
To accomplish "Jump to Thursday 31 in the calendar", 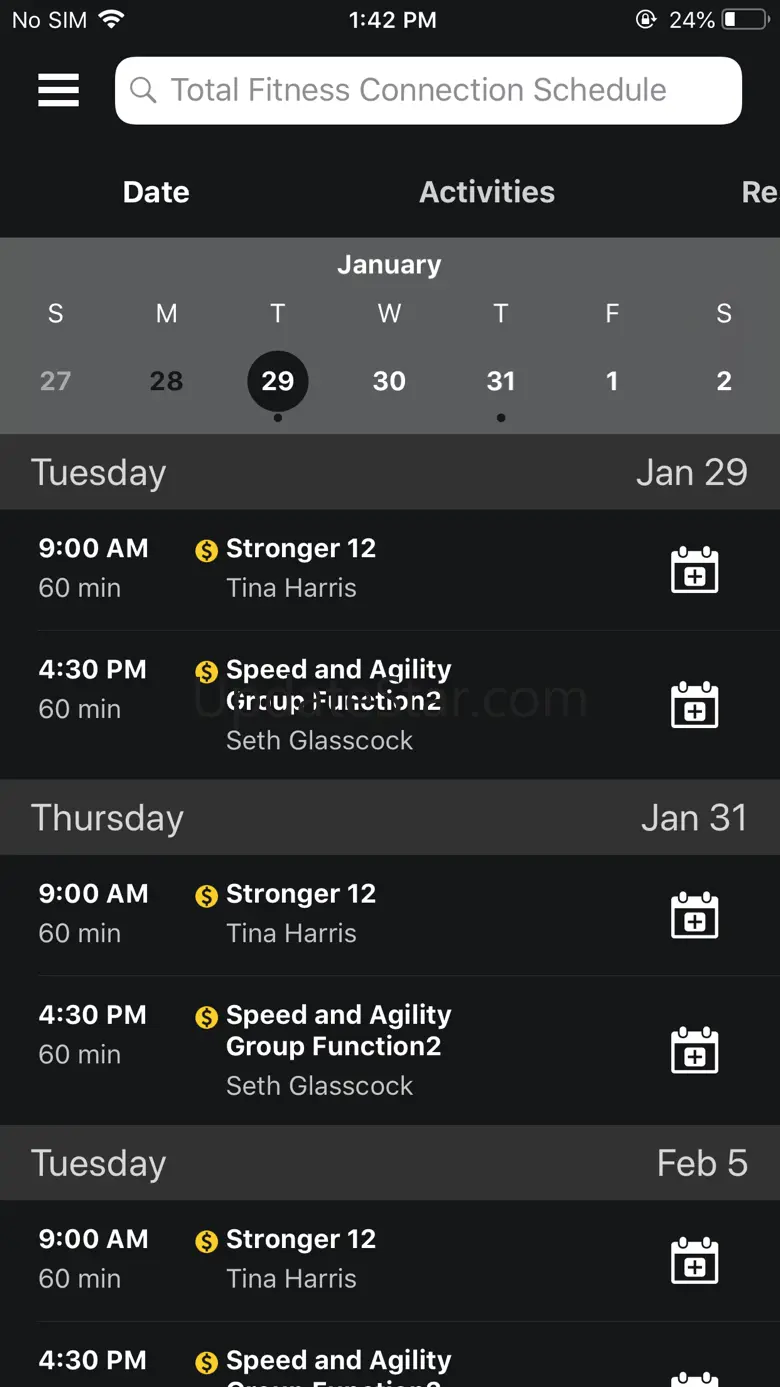I will click(500, 381).
